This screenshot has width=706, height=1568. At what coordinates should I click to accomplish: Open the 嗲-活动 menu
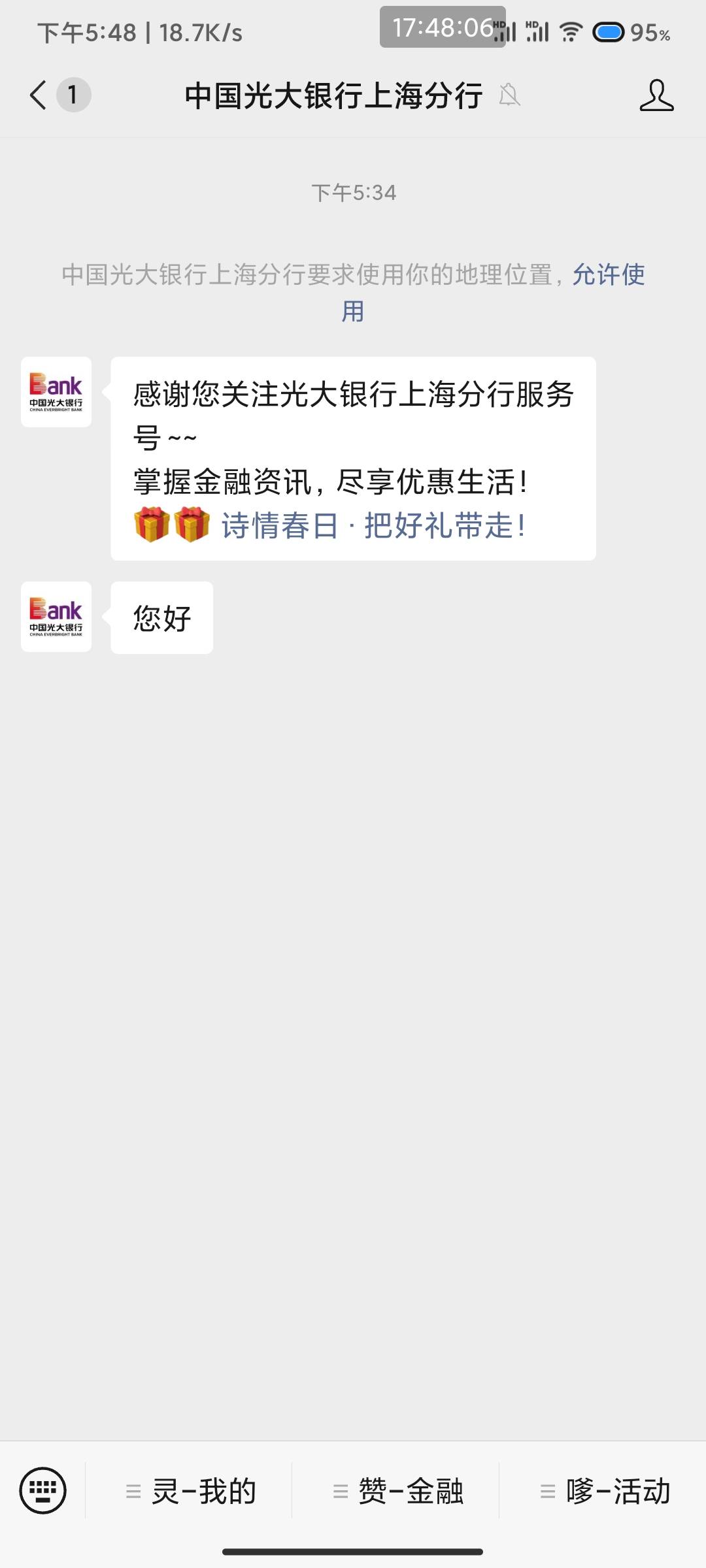[x=604, y=1491]
